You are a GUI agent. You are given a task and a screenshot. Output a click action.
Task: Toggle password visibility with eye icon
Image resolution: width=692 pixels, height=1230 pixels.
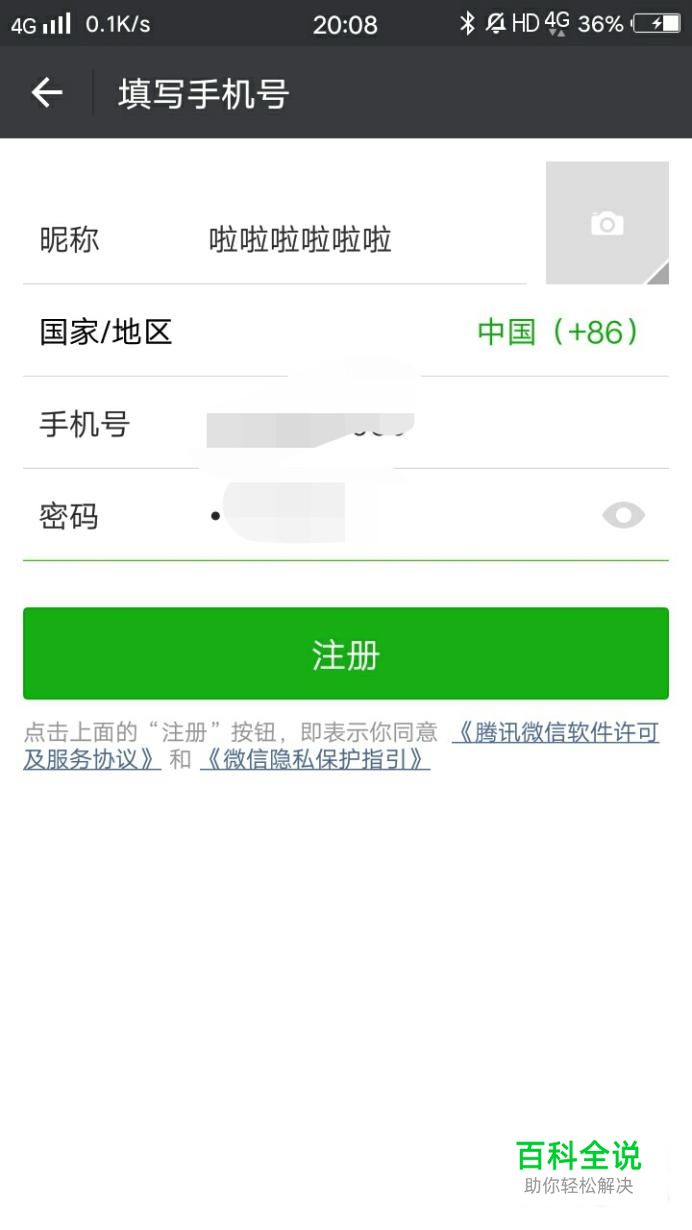tap(623, 516)
